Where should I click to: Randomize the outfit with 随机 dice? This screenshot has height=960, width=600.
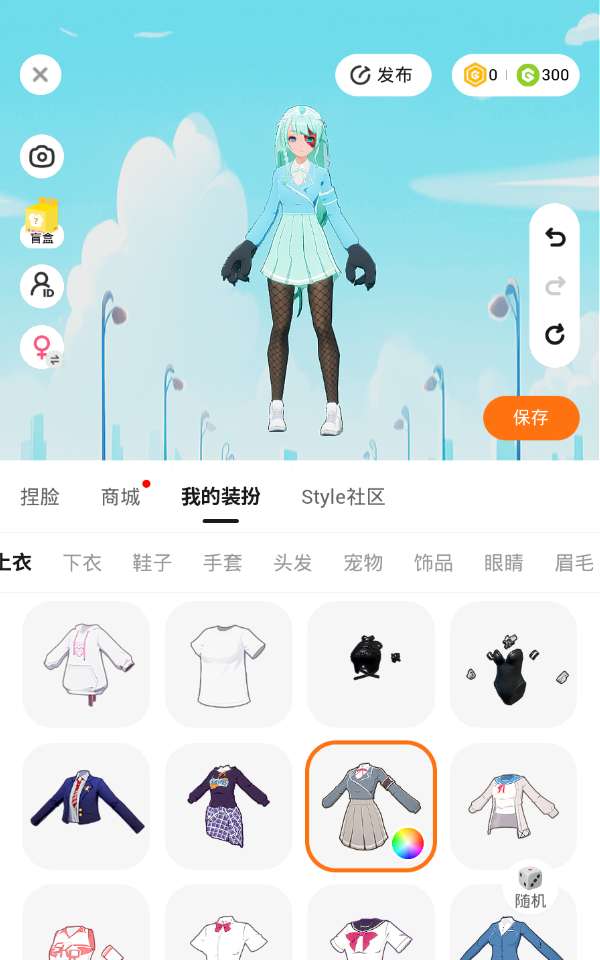pyautogui.click(x=530, y=888)
